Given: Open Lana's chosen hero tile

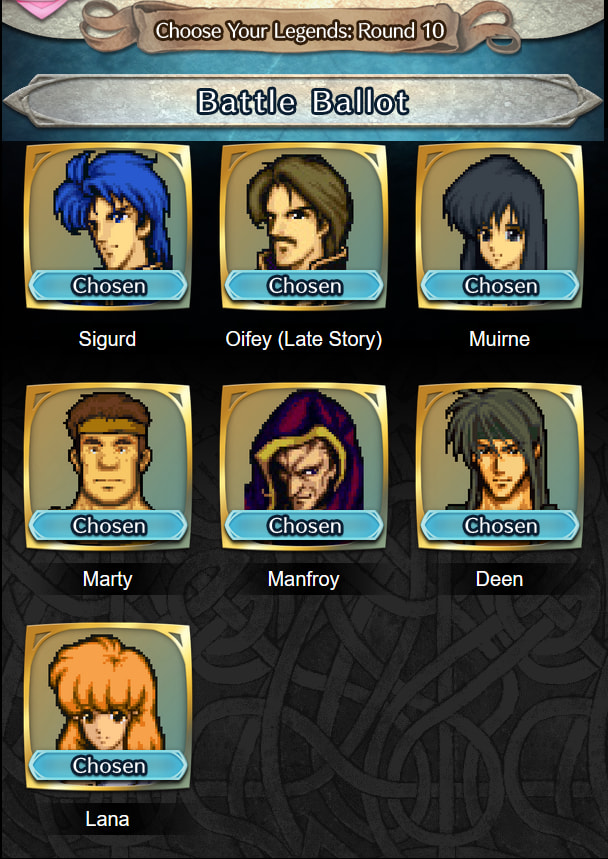Looking at the screenshot, I should click(x=108, y=705).
